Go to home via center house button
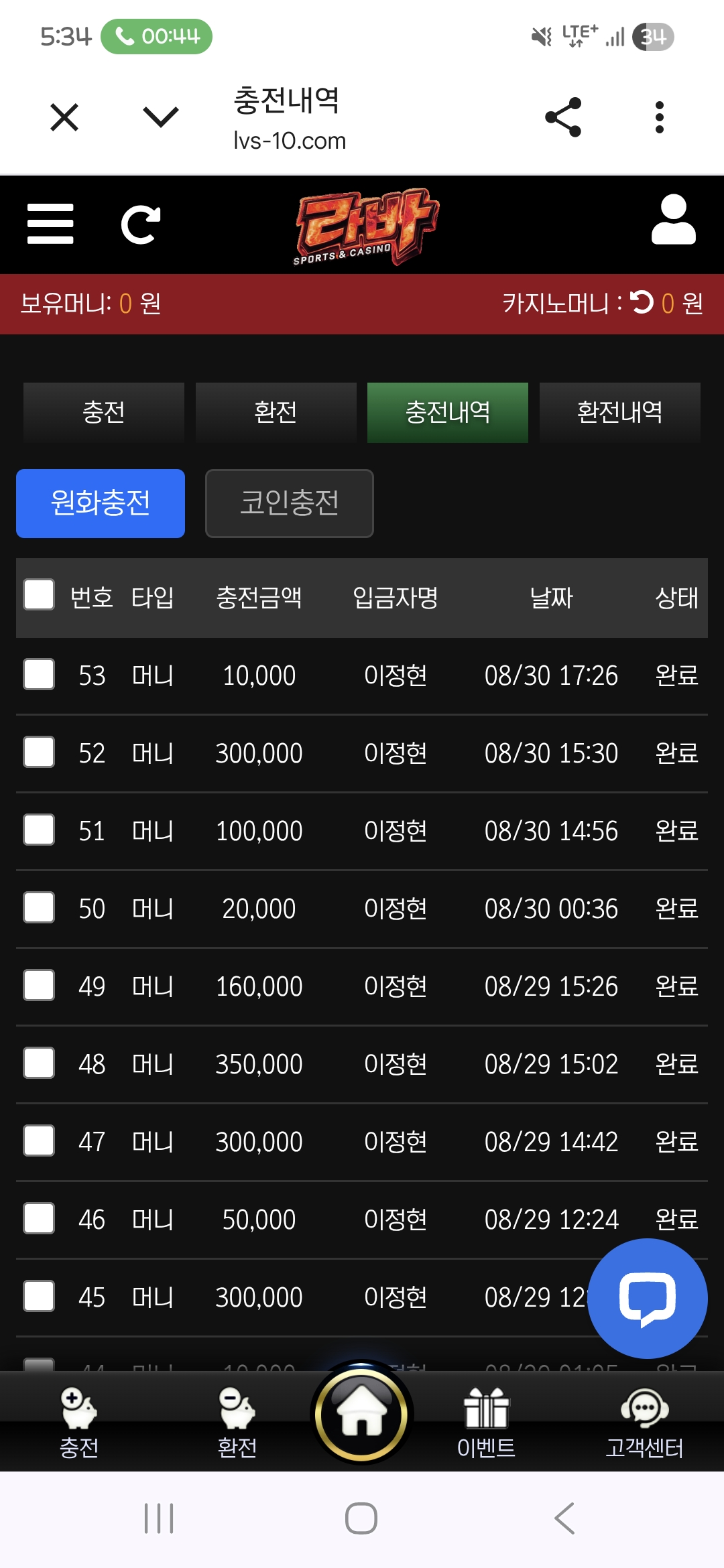The image size is (724, 1568). coord(362,1413)
